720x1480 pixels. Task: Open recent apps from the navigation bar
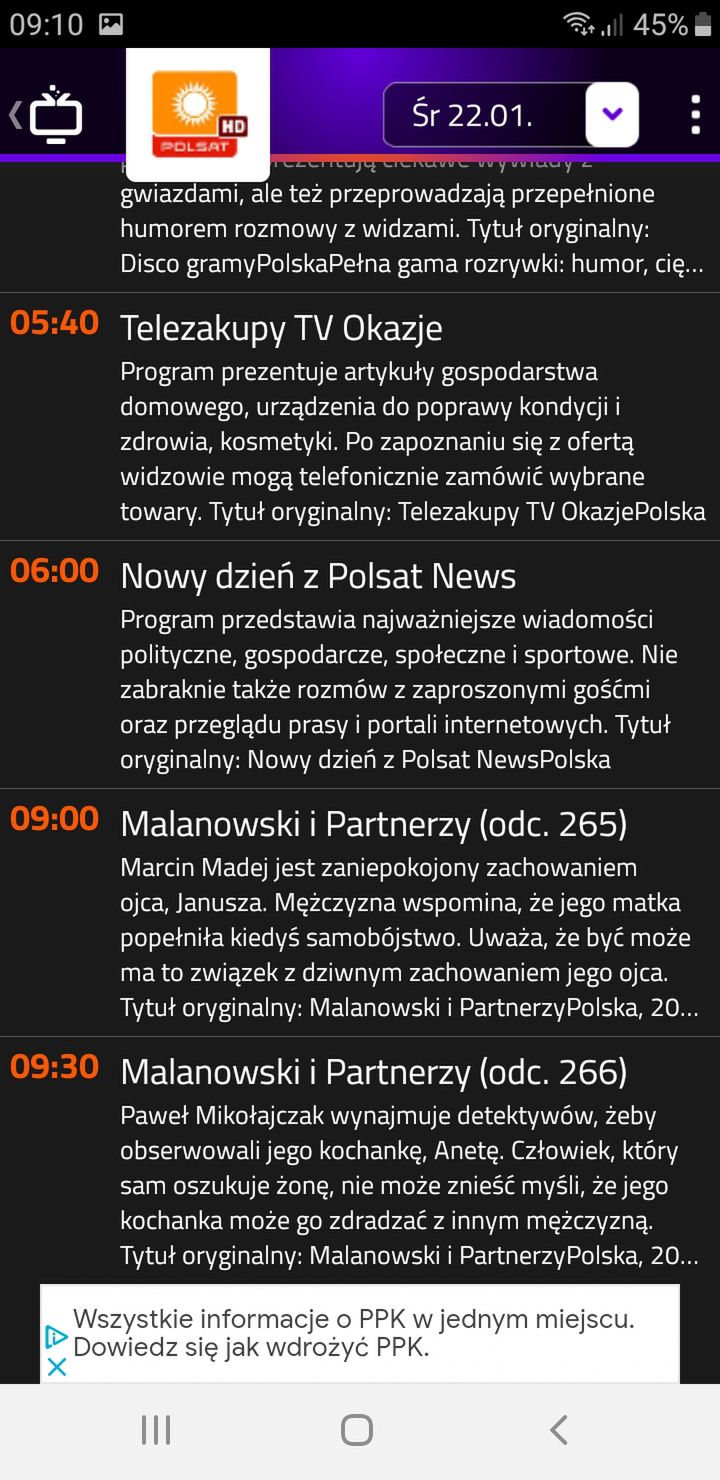pyautogui.click(x=156, y=1430)
